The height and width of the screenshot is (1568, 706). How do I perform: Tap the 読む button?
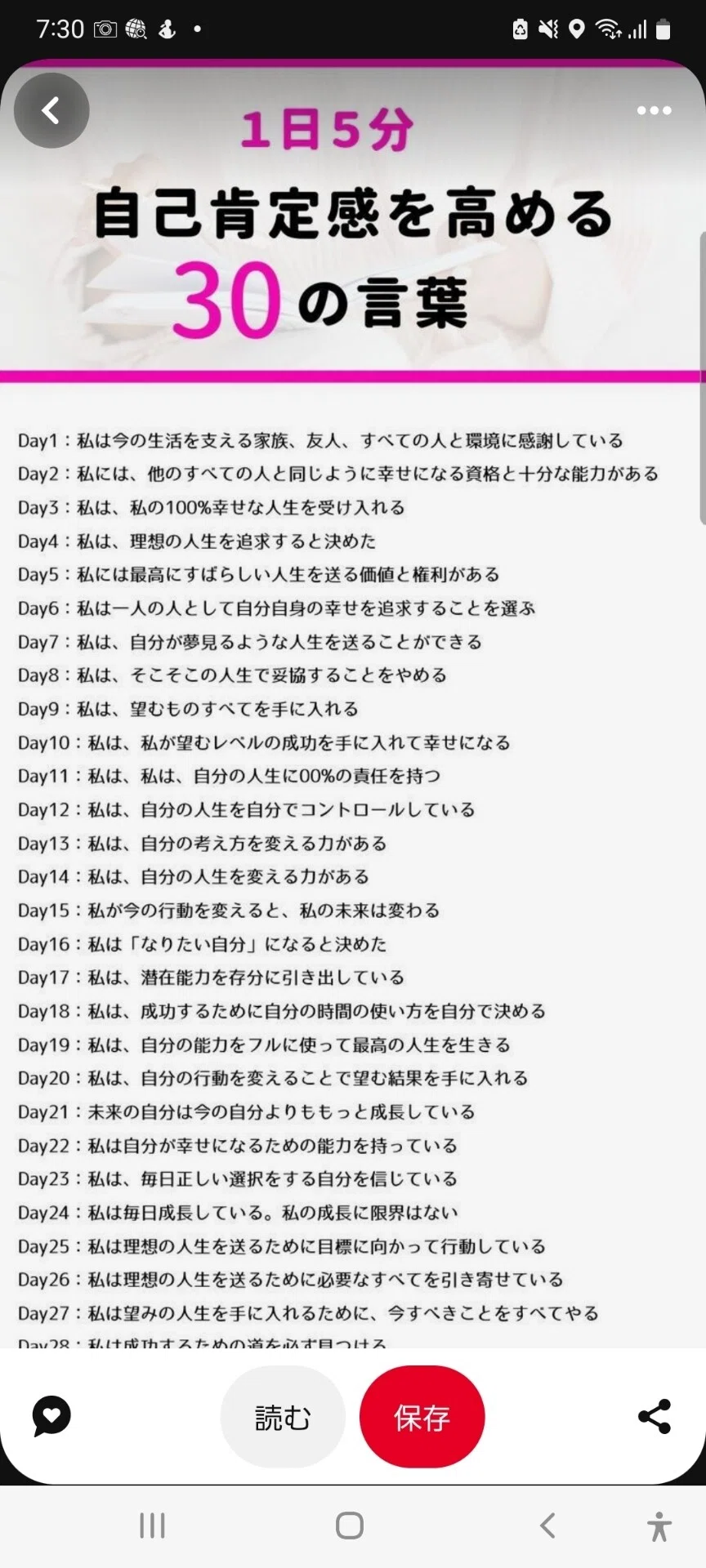(x=283, y=1417)
